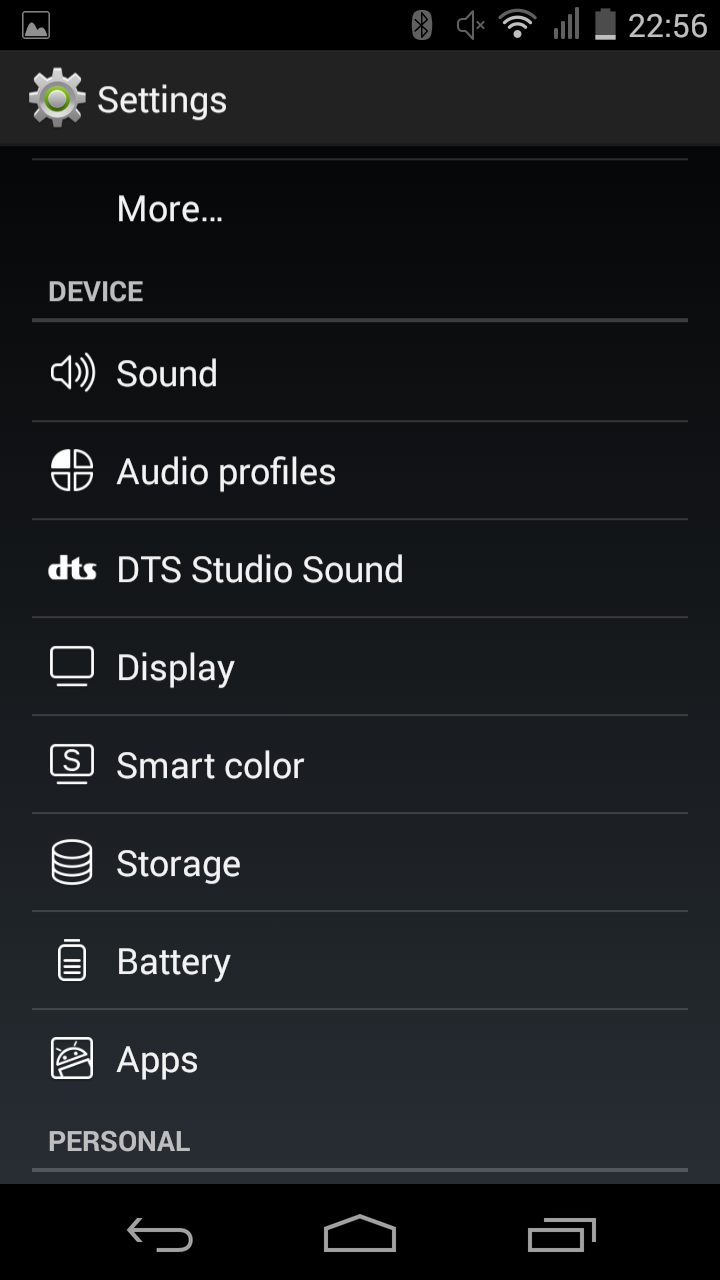View Storage details
The height and width of the screenshot is (1280, 720).
pos(360,862)
